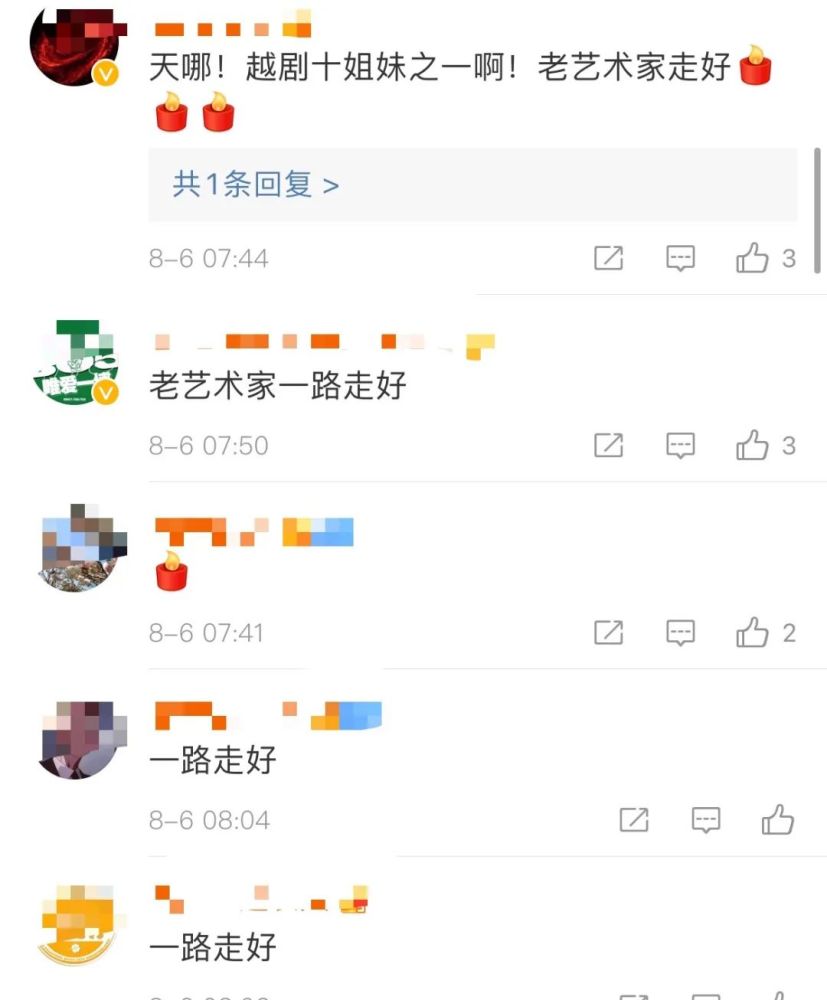Reply to the 8-6 07:44 comment

coord(680,259)
